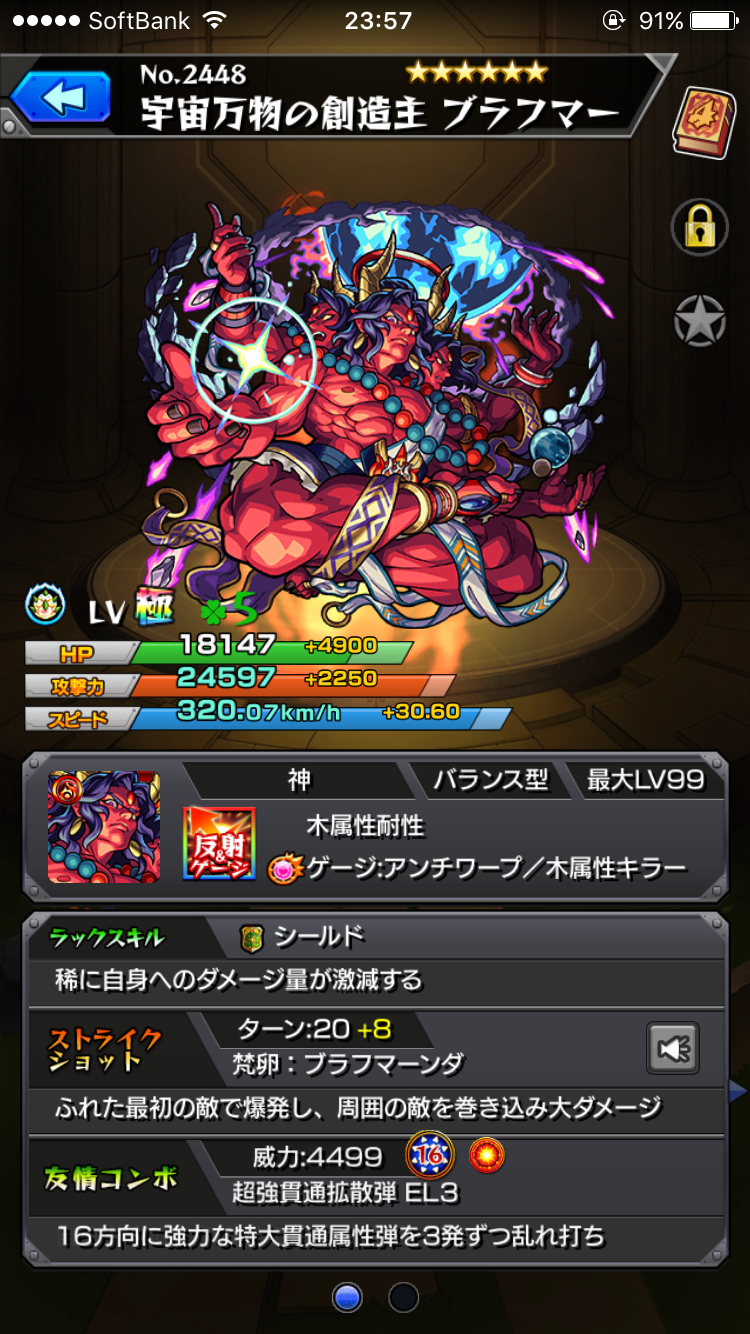Switch to the second page indicator dot
This screenshot has height=1334, width=750.
(403, 1297)
